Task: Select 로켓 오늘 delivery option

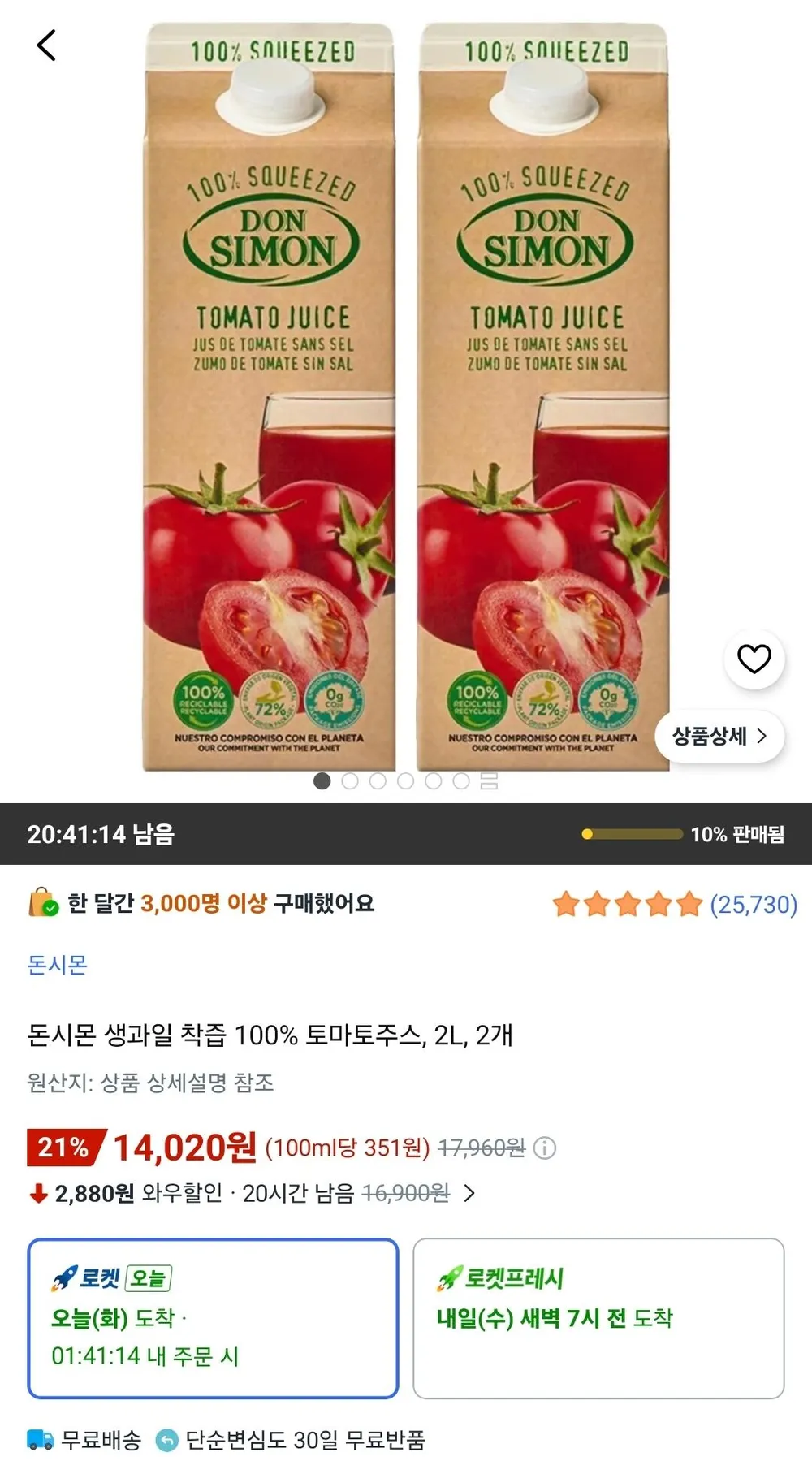Action: pos(213,1318)
